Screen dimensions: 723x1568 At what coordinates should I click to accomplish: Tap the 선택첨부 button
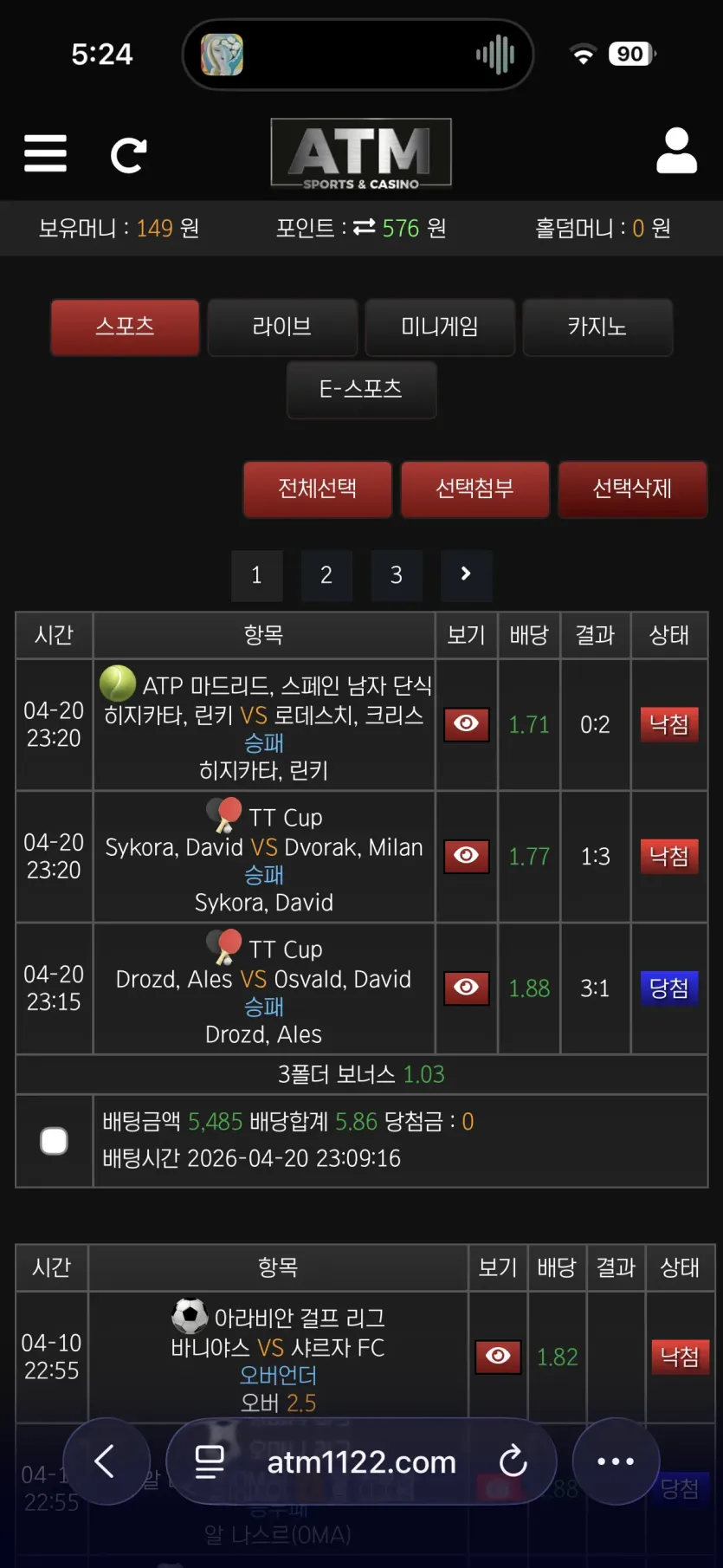point(475,489)
